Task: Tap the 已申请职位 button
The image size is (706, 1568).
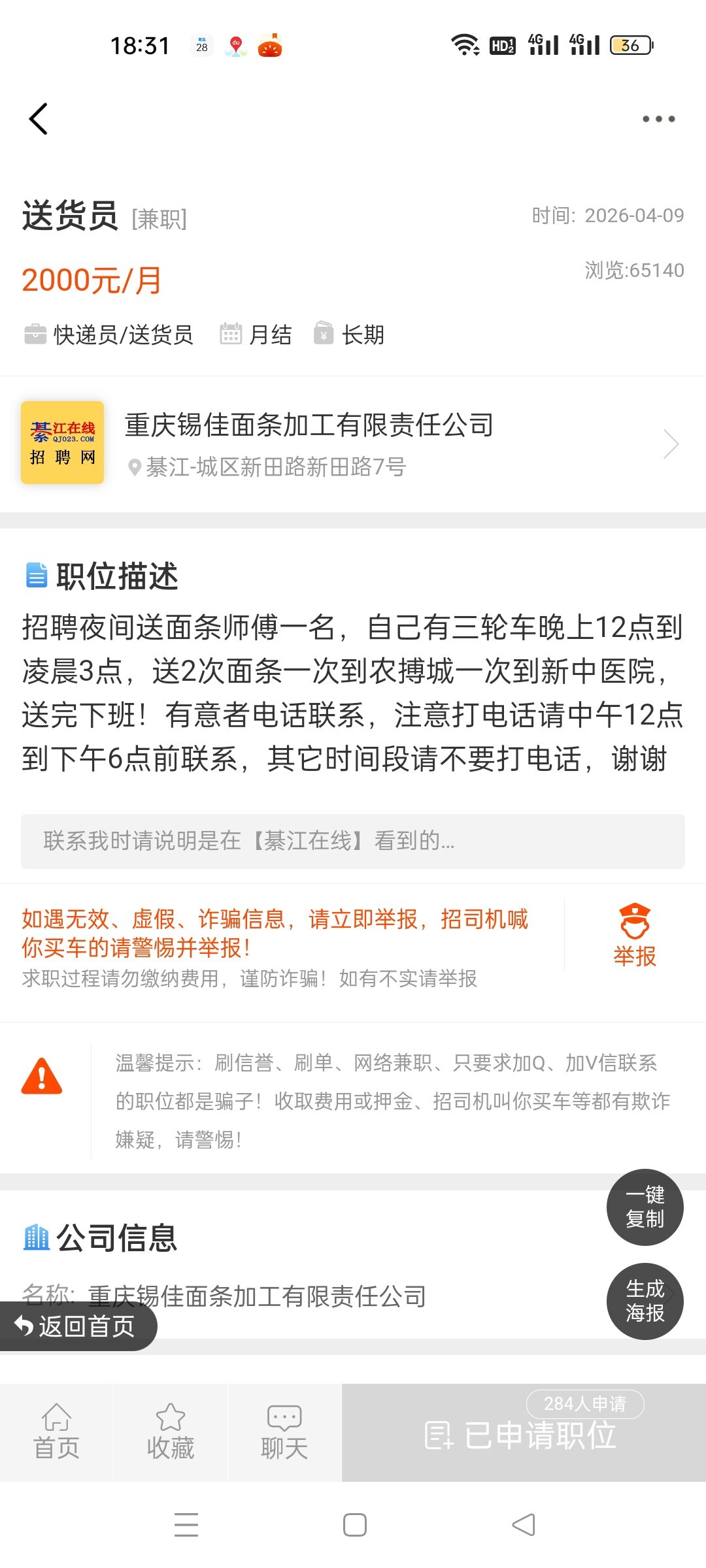Action: point(523,1435)
